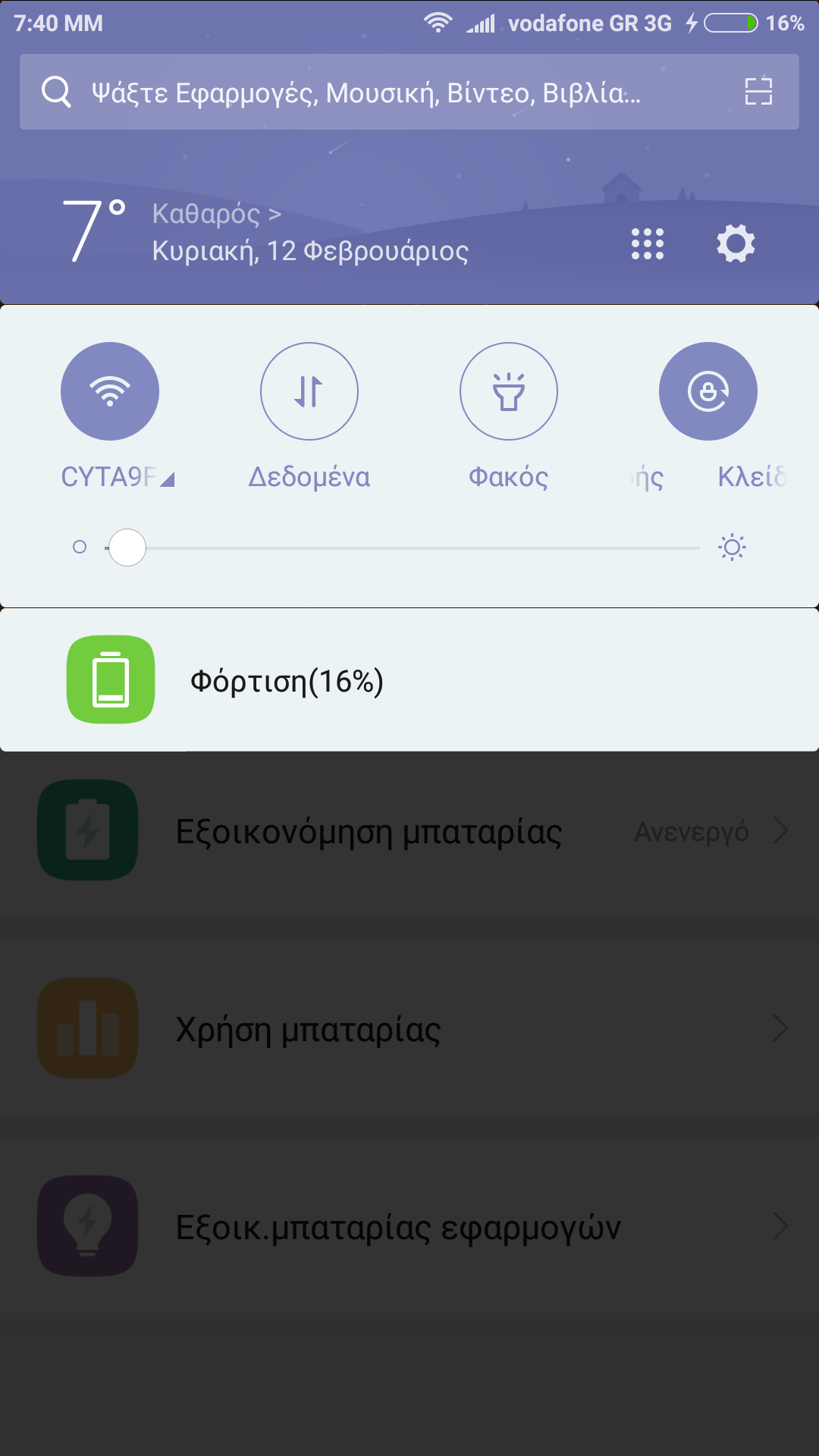The height and width of the screenshot is (1456, 819).
Task: Tap the search box for apps and music
Action: (x=409, y=92)
